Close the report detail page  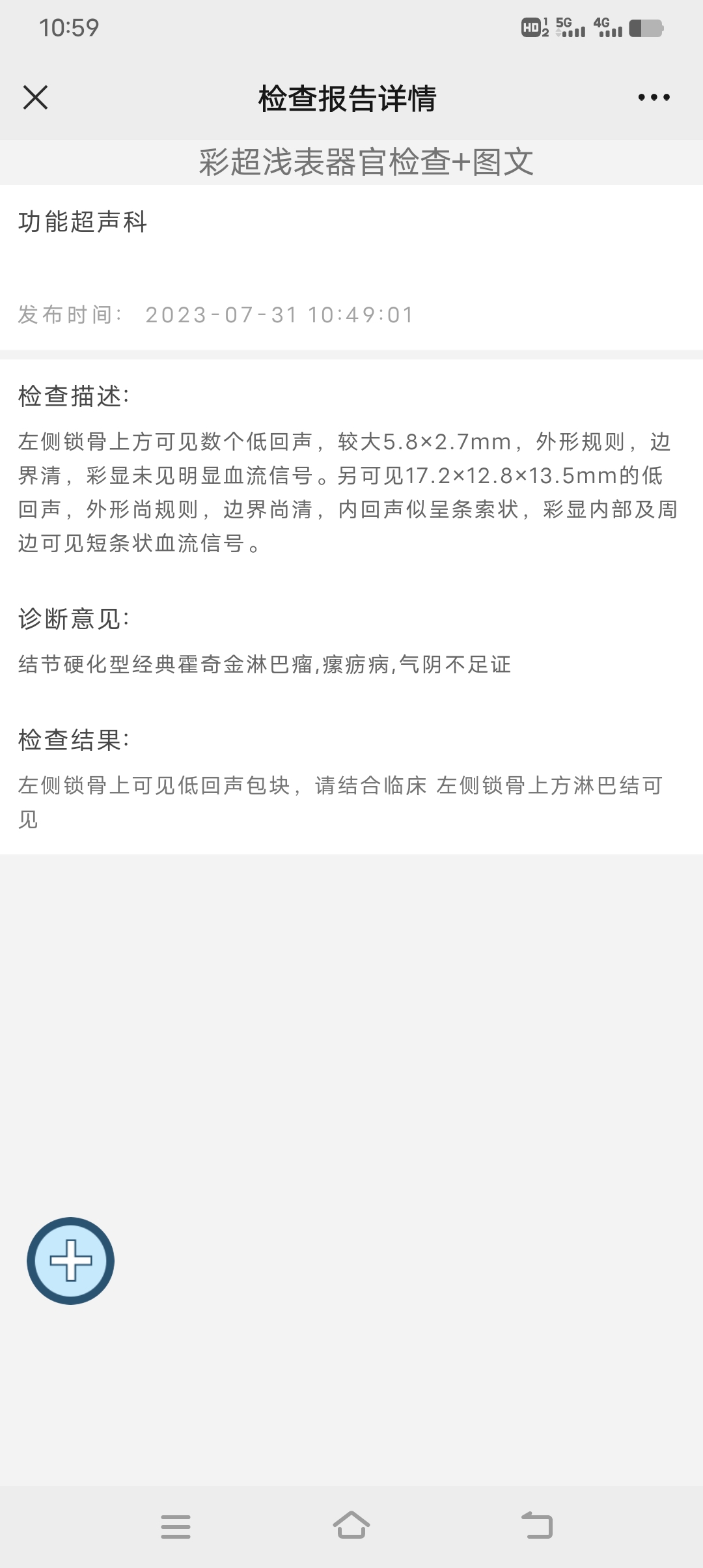click(x=35, y=98)
